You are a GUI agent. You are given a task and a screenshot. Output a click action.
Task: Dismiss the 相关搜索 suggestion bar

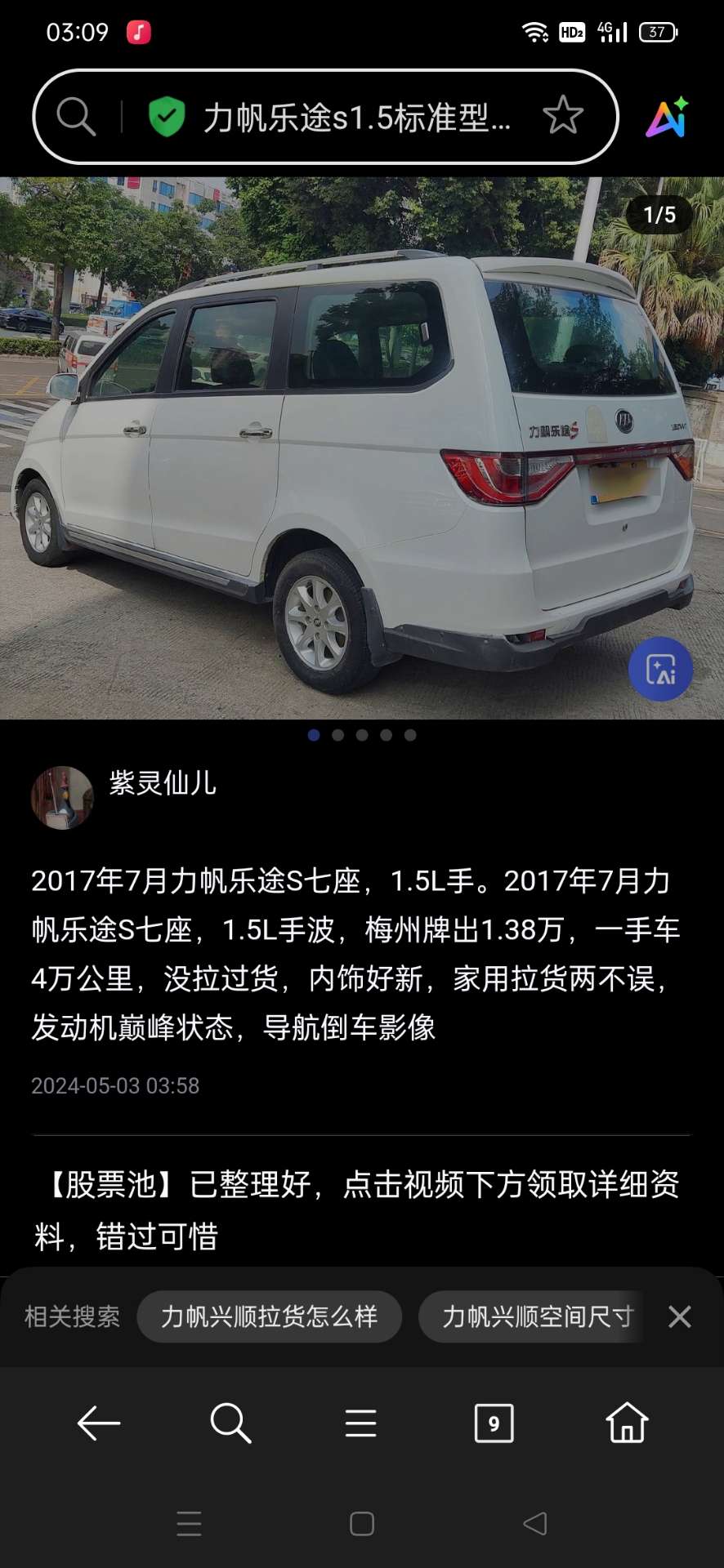[680, 1316]
